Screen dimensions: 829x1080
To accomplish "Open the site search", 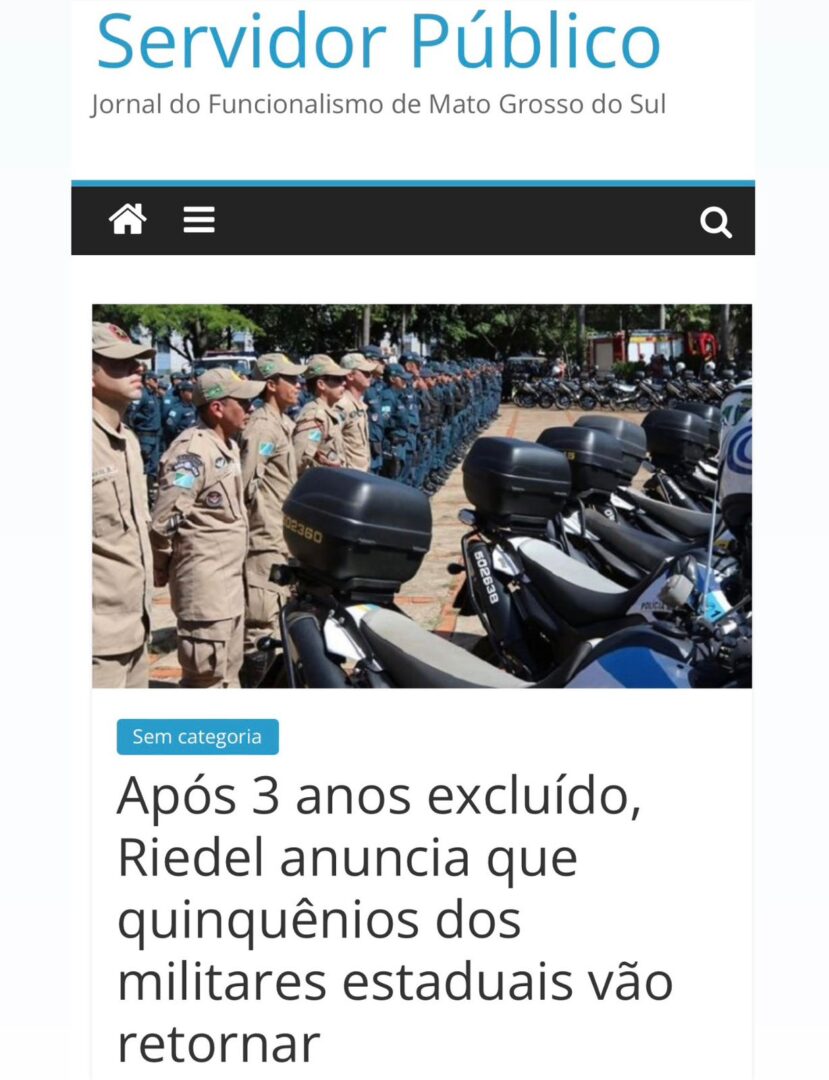I will (x=716, y=222).
